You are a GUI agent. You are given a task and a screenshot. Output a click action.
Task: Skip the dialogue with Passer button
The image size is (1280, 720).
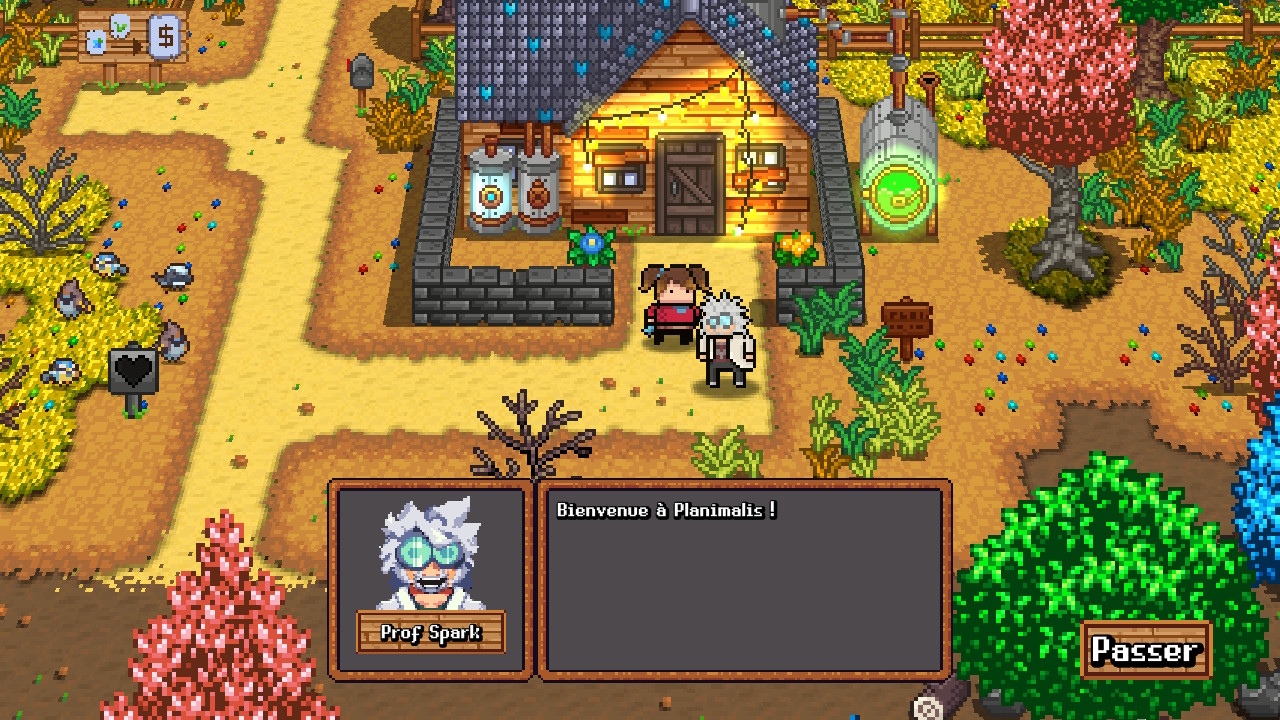(1146, 650)
